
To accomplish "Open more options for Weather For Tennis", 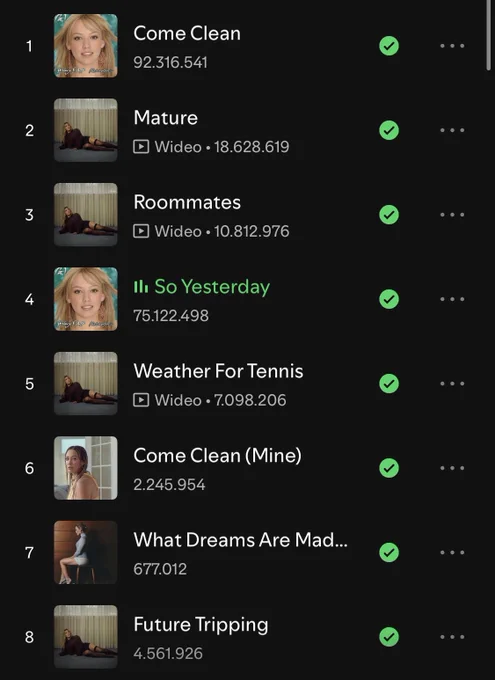I will pos(452,383).
